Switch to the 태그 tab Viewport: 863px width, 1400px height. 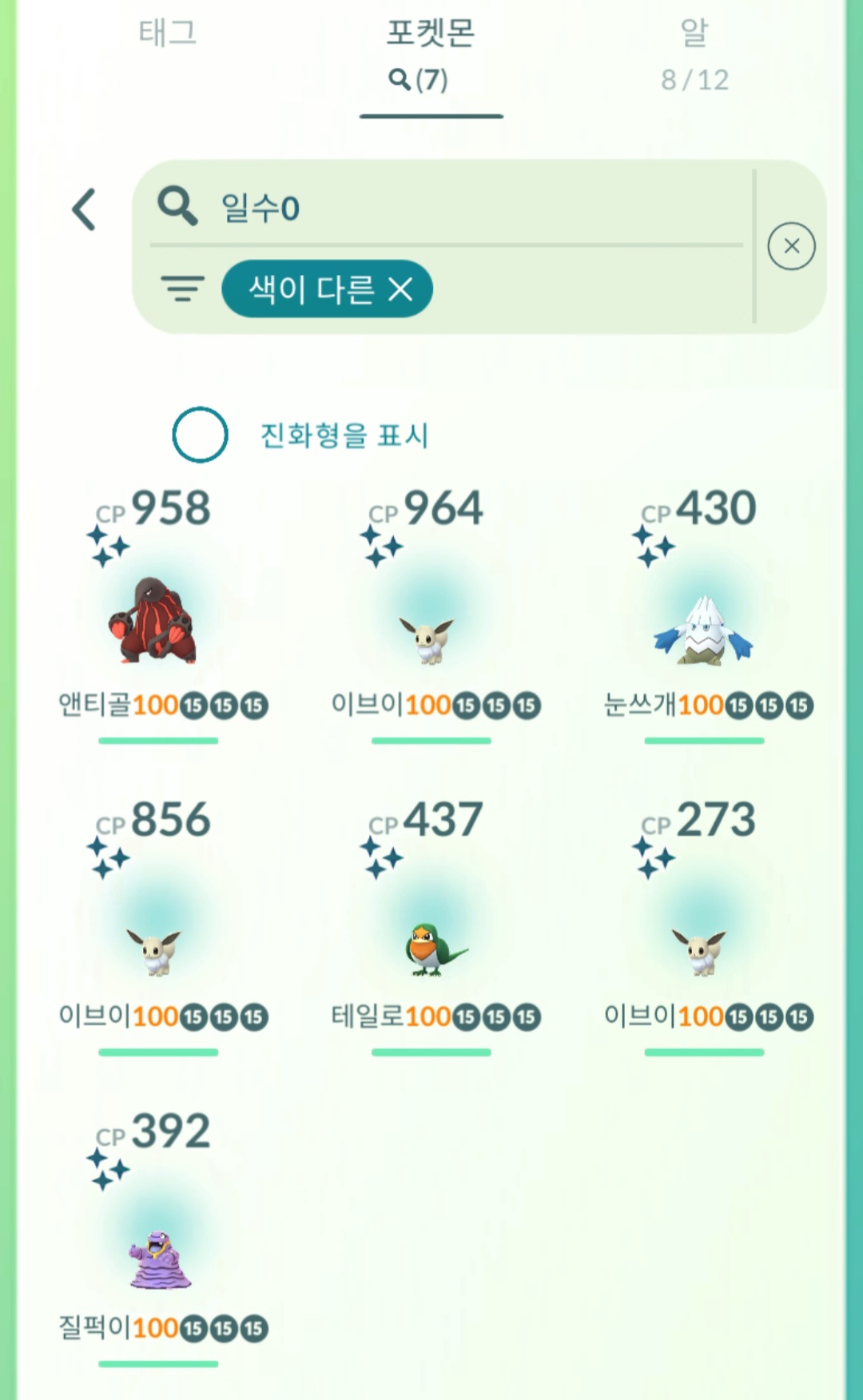point(168,34)
